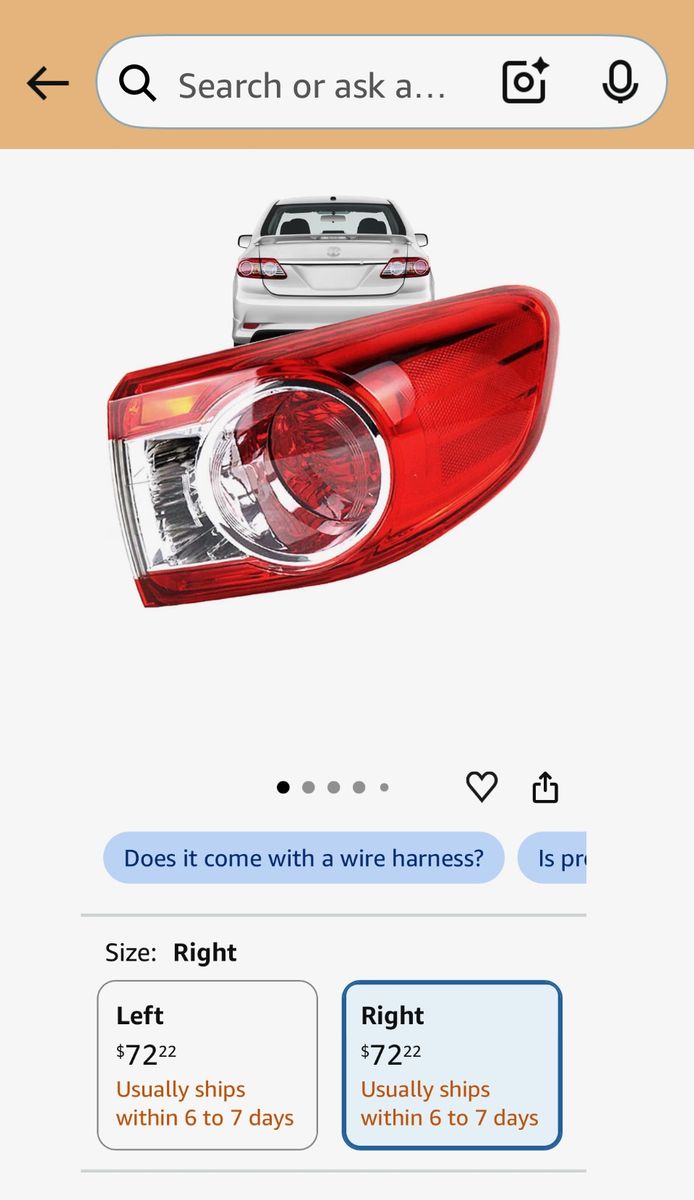Screen dimensions: 694x1200
Task: Share this product
Action: pyautogui.click(x=545, y=788)
